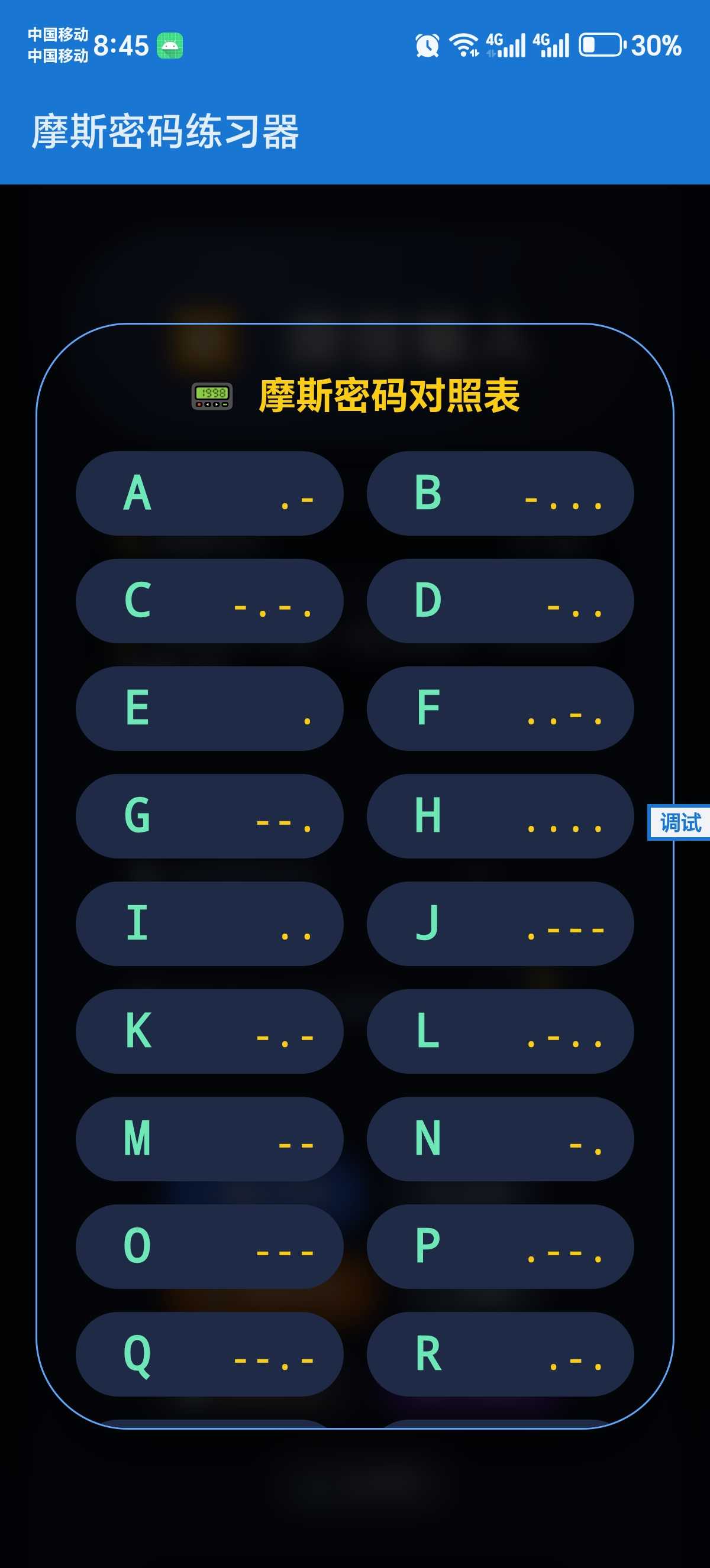Select the letter L Morse entry

click(x=500, y=1031)
